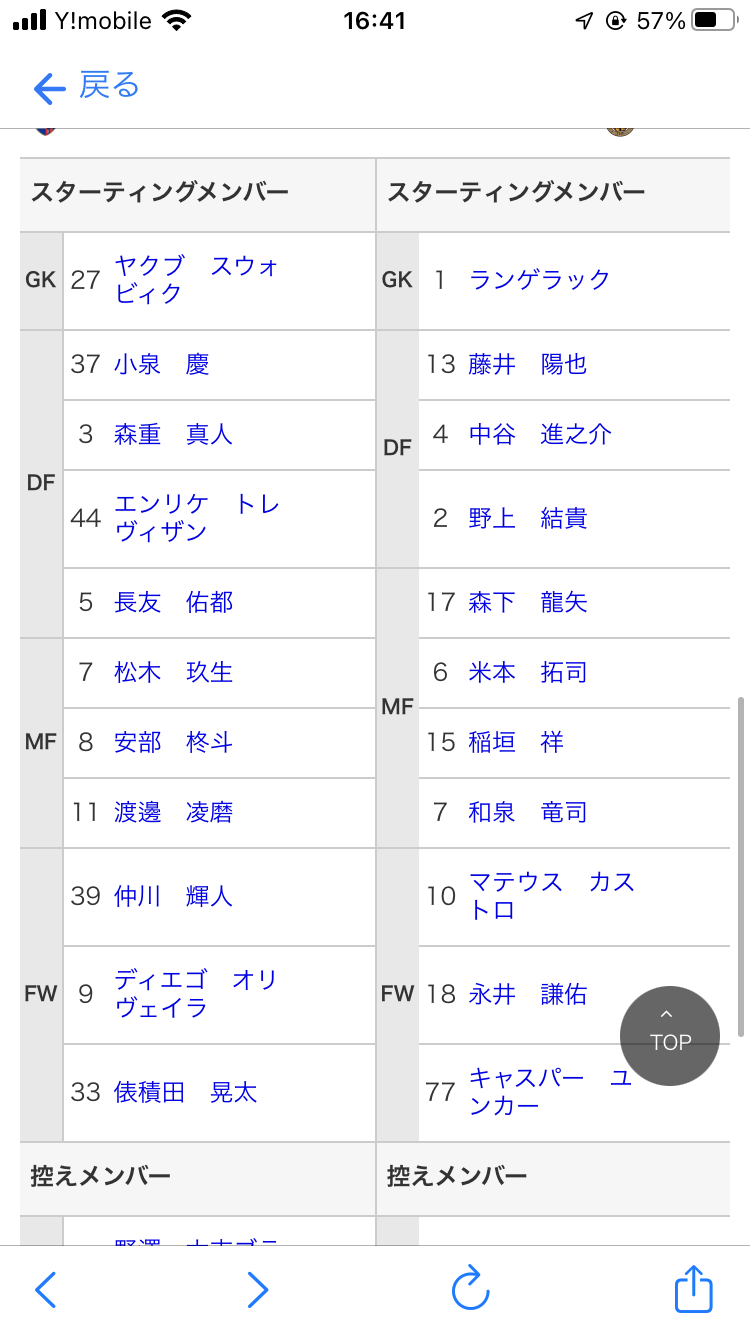Screen dimensions: 750x1334
Task: Open player link 中谷 進之介
Action: 540,435
